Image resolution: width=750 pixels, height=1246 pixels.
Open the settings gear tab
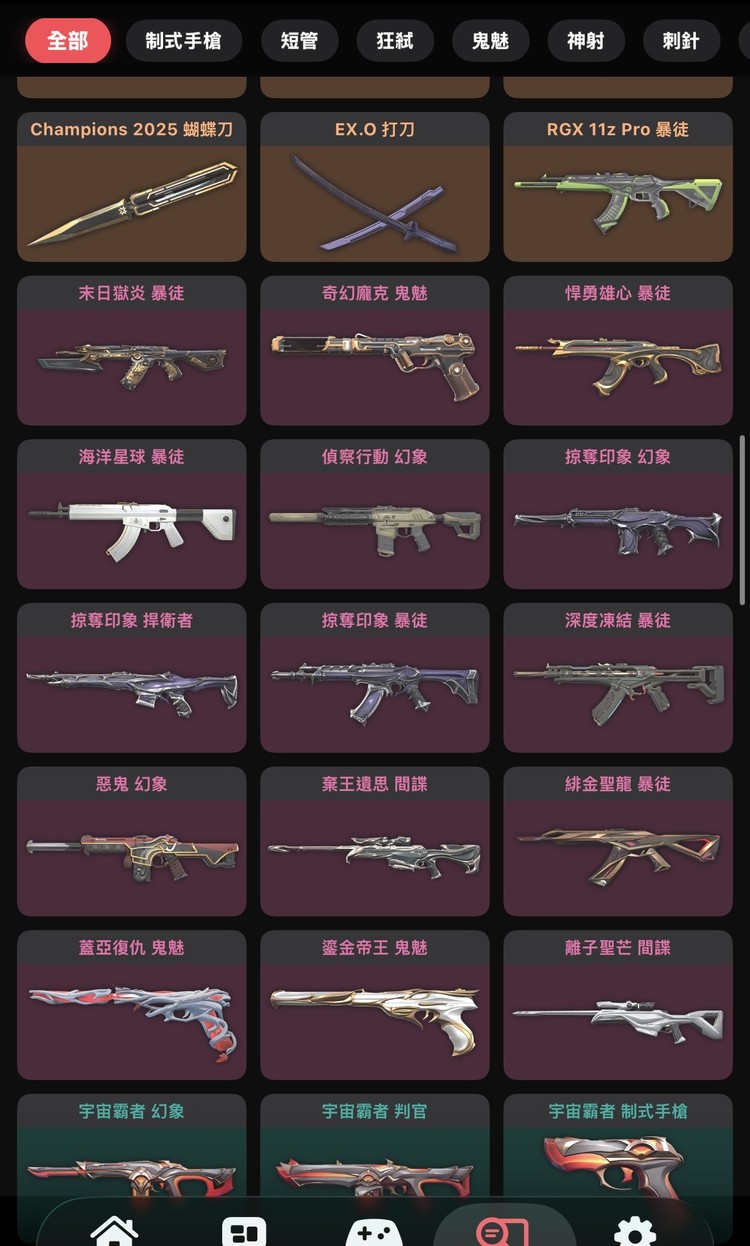(x=634, y=1230)
